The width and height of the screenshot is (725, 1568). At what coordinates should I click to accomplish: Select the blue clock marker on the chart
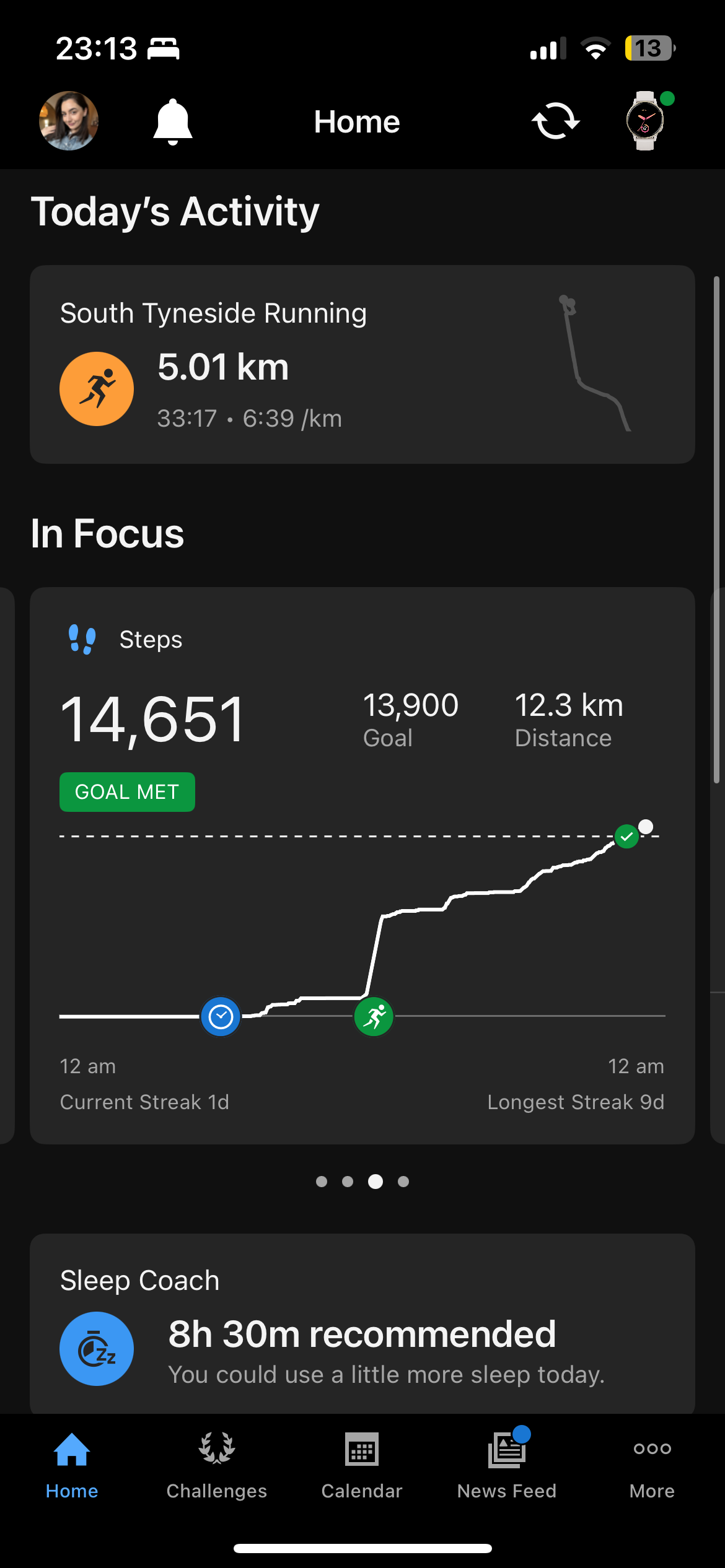pyautogui.click(x=221, y=1016)
